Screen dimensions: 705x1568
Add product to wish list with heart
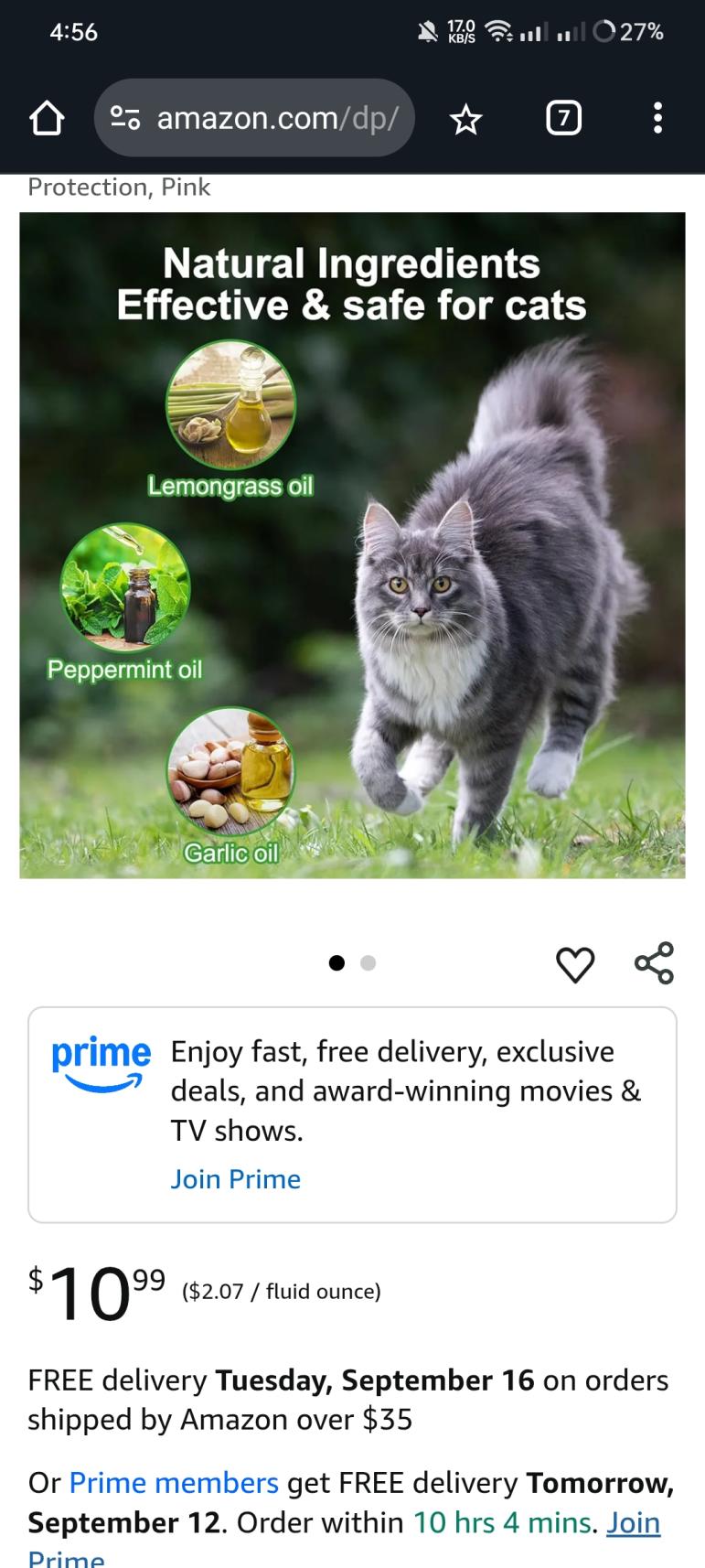575,964
